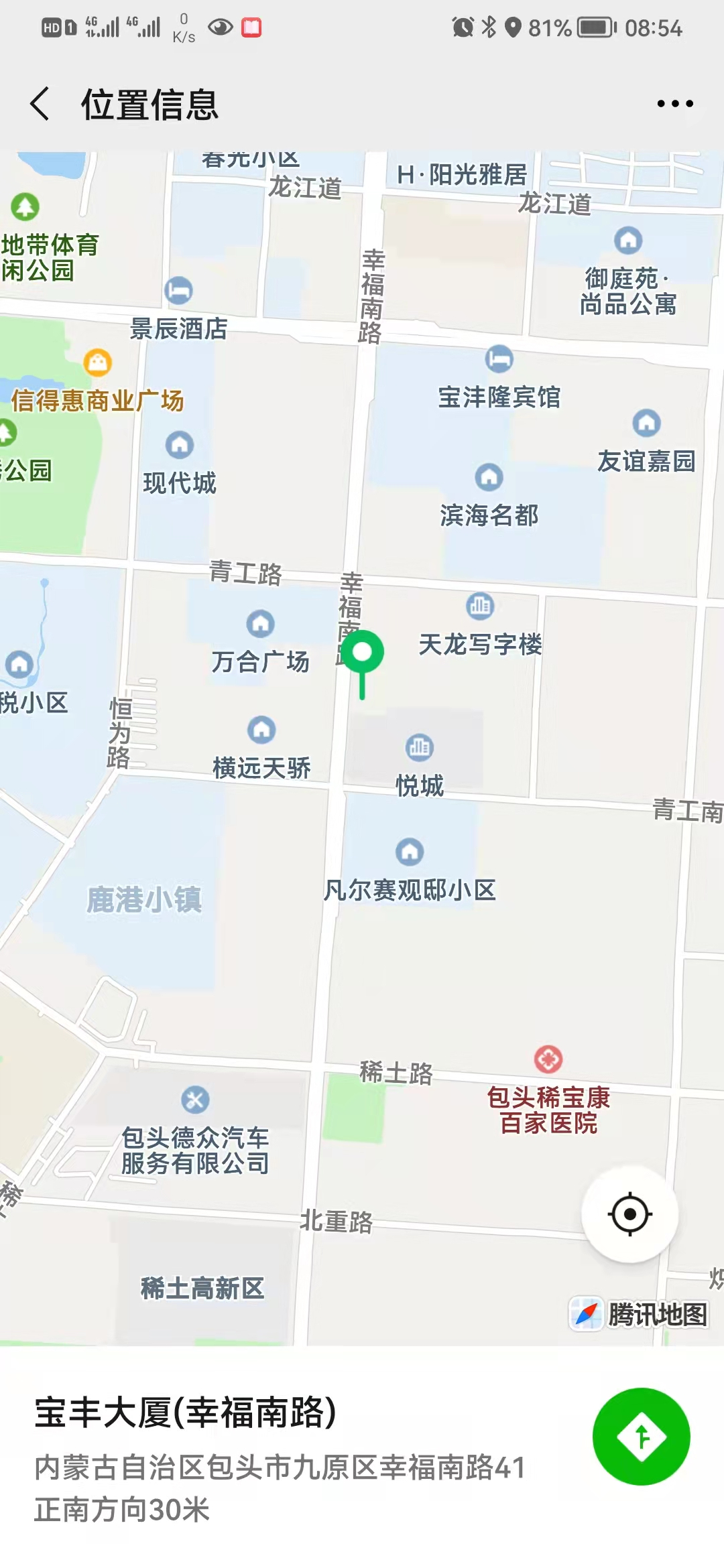Select 悦城 on the map

point(420,784)
